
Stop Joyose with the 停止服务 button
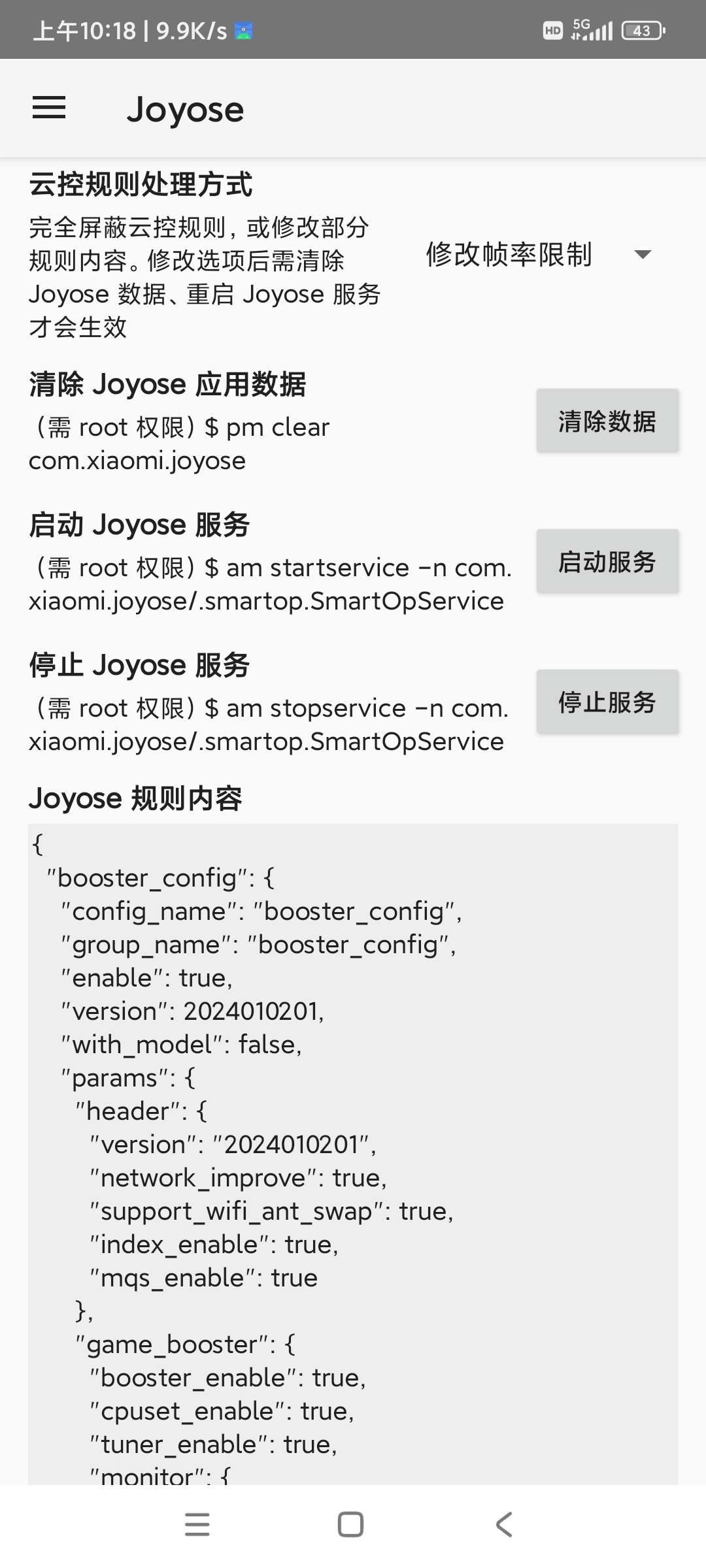pos(607,702)
